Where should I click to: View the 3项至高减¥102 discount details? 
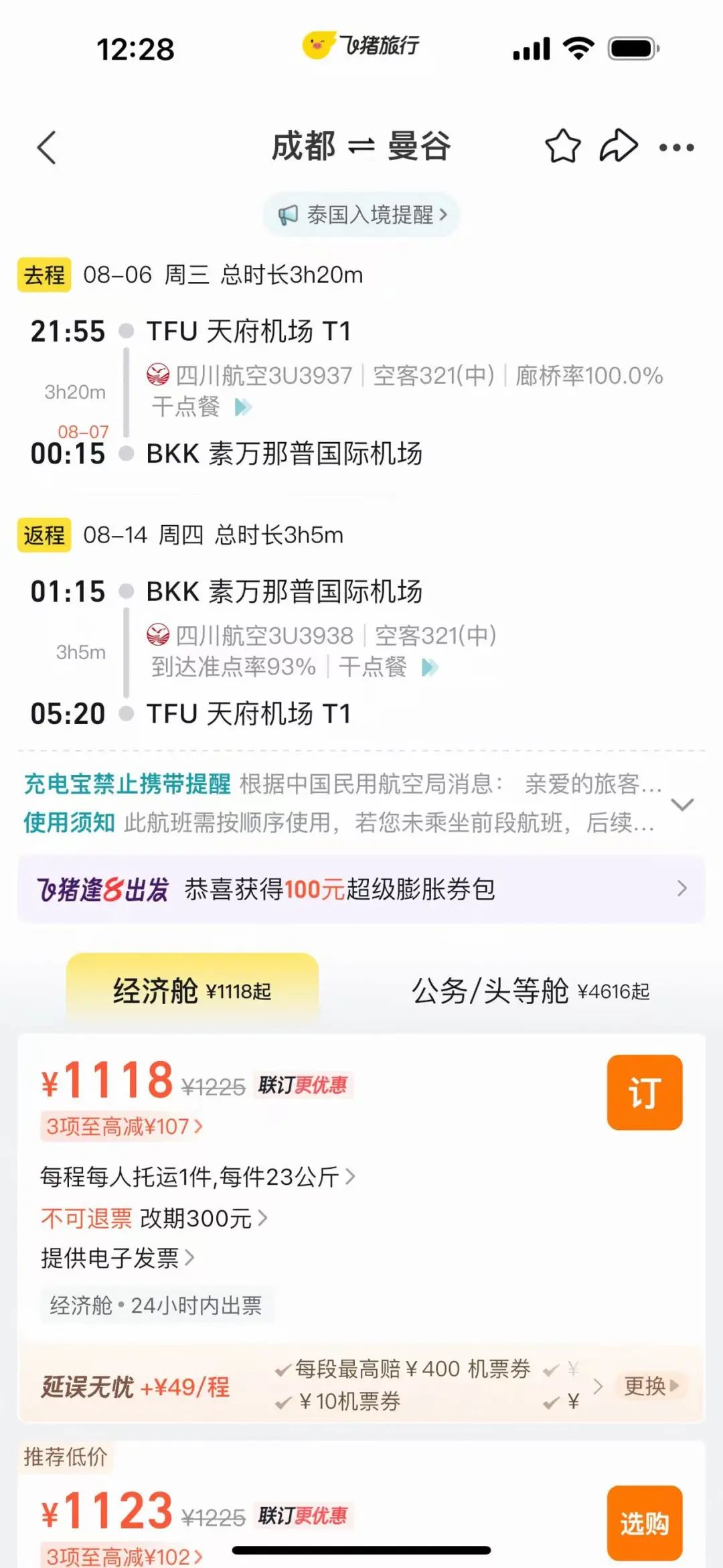[x=123, y=1556]
